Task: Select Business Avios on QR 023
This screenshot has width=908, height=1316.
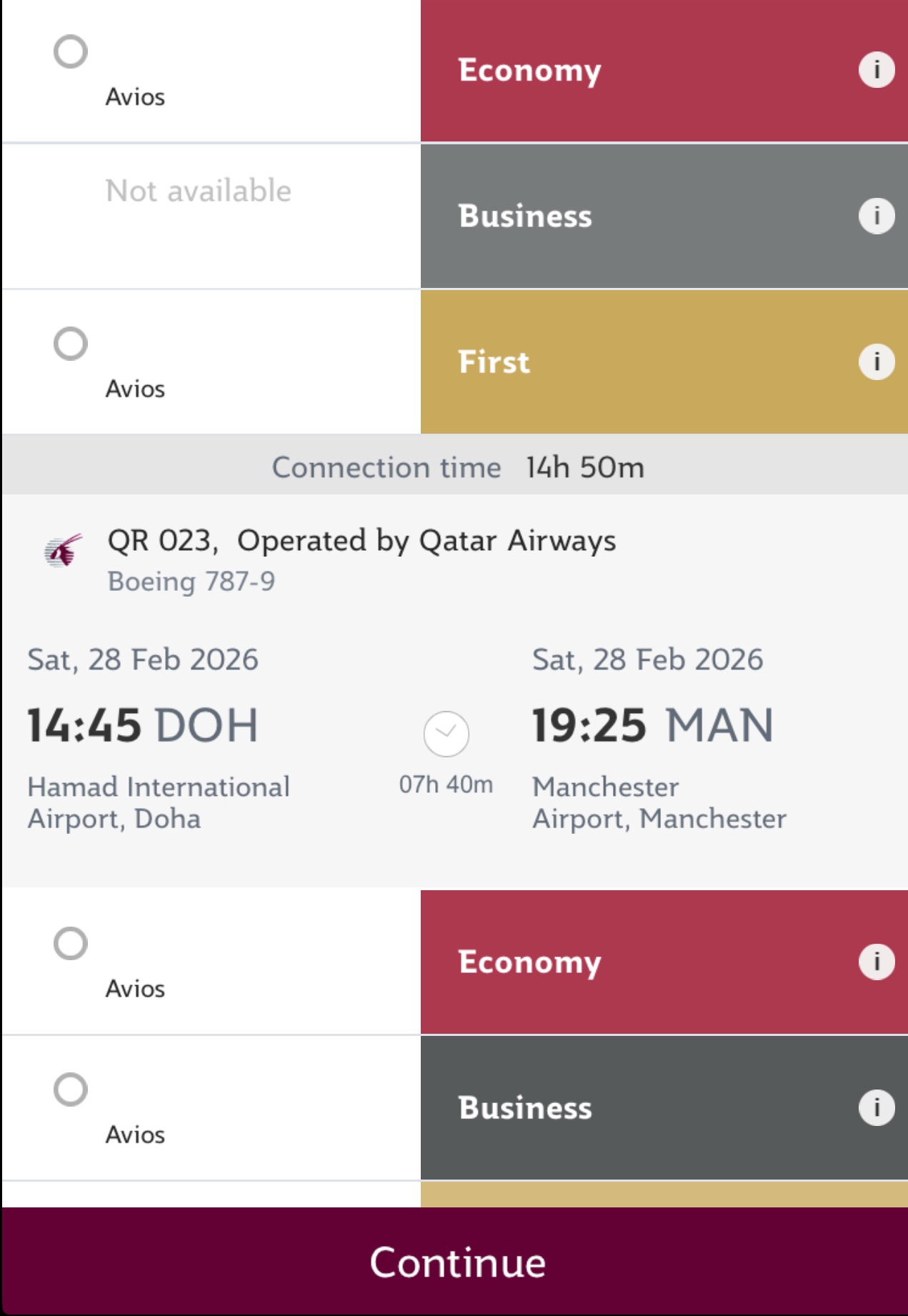Action: tap(71, 1090)
